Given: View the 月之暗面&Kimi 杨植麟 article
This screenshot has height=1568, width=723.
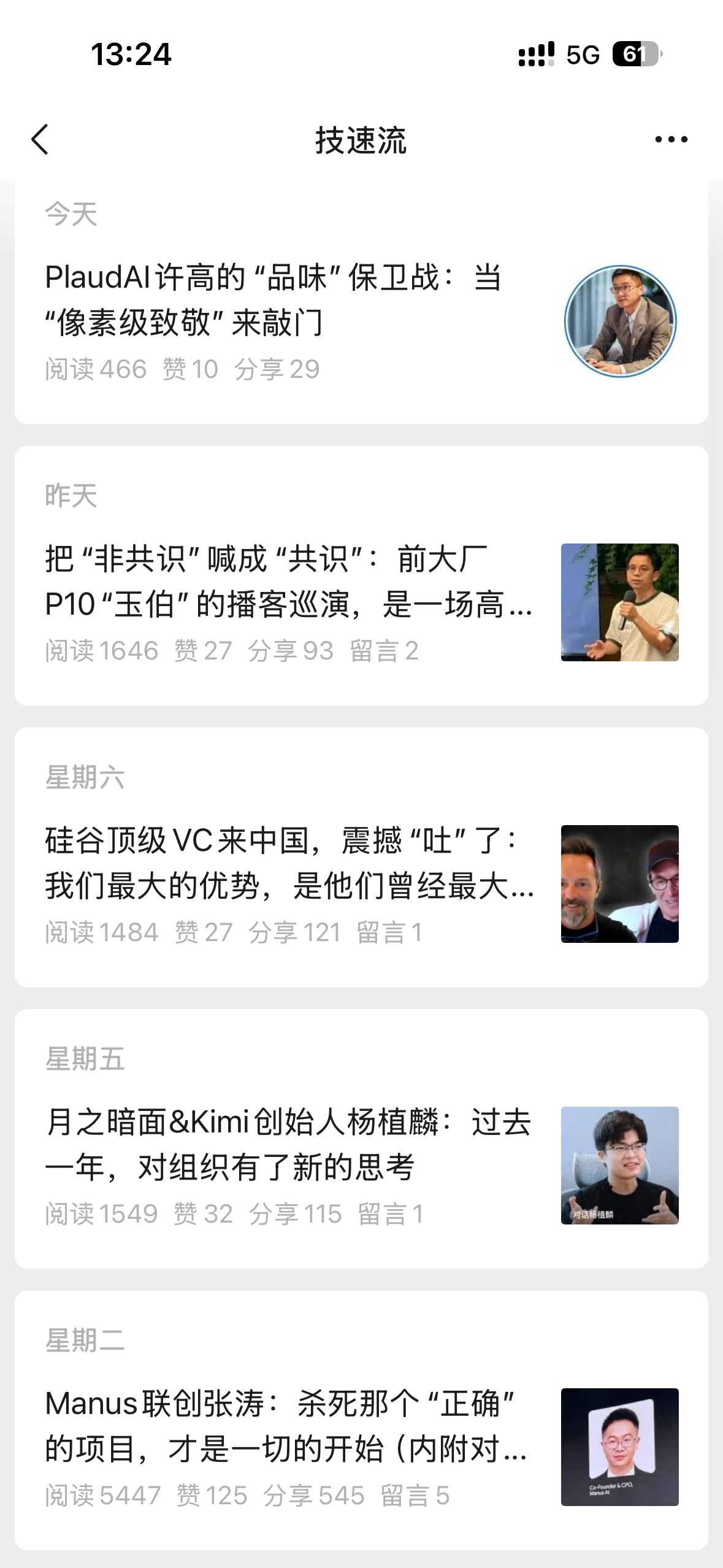Looking at the screenshot, I should pyautogui.click(x=288, y=1145).
